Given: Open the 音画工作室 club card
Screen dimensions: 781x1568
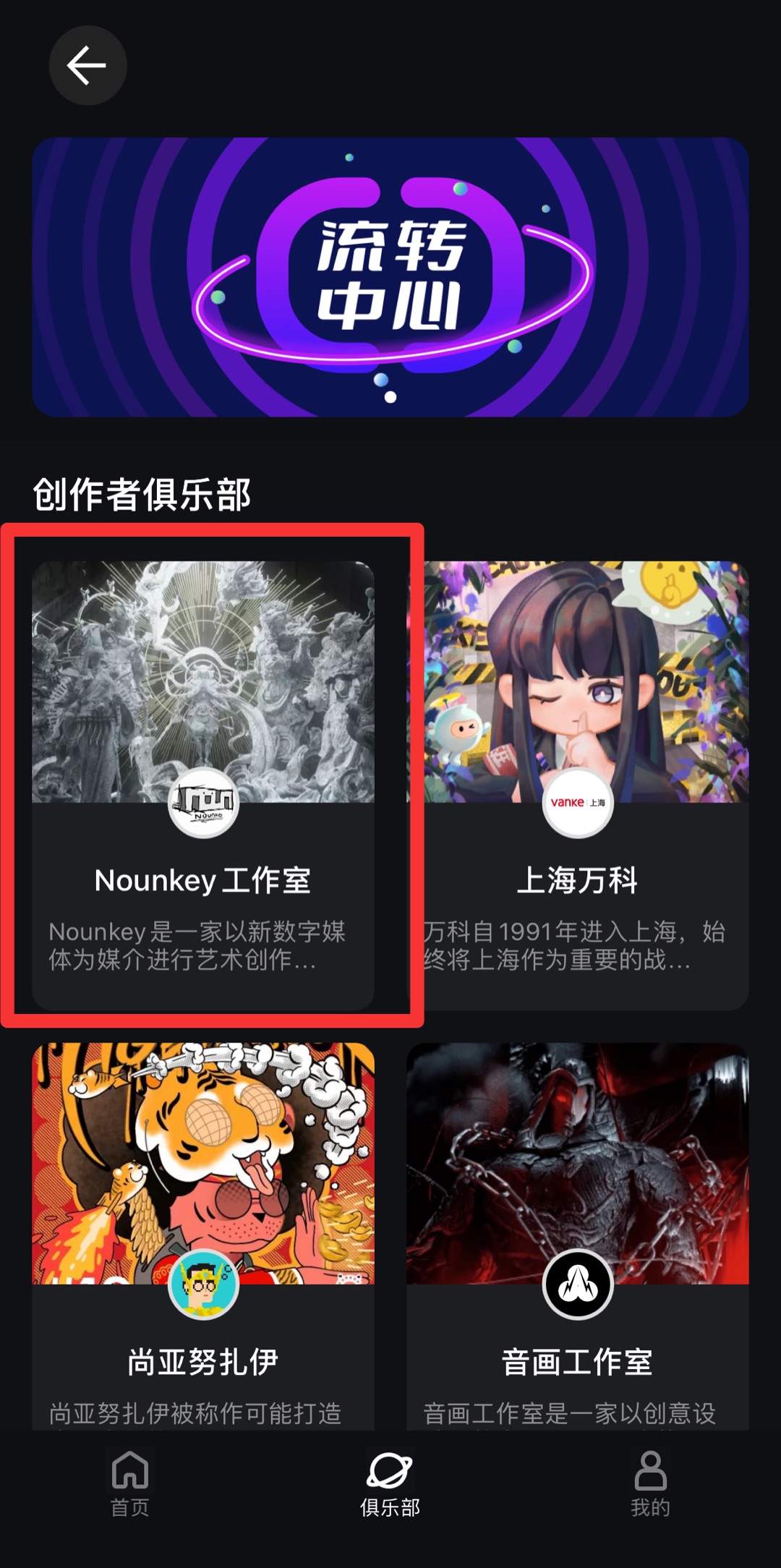Looking at the screenshot, I should point(577,1235).
